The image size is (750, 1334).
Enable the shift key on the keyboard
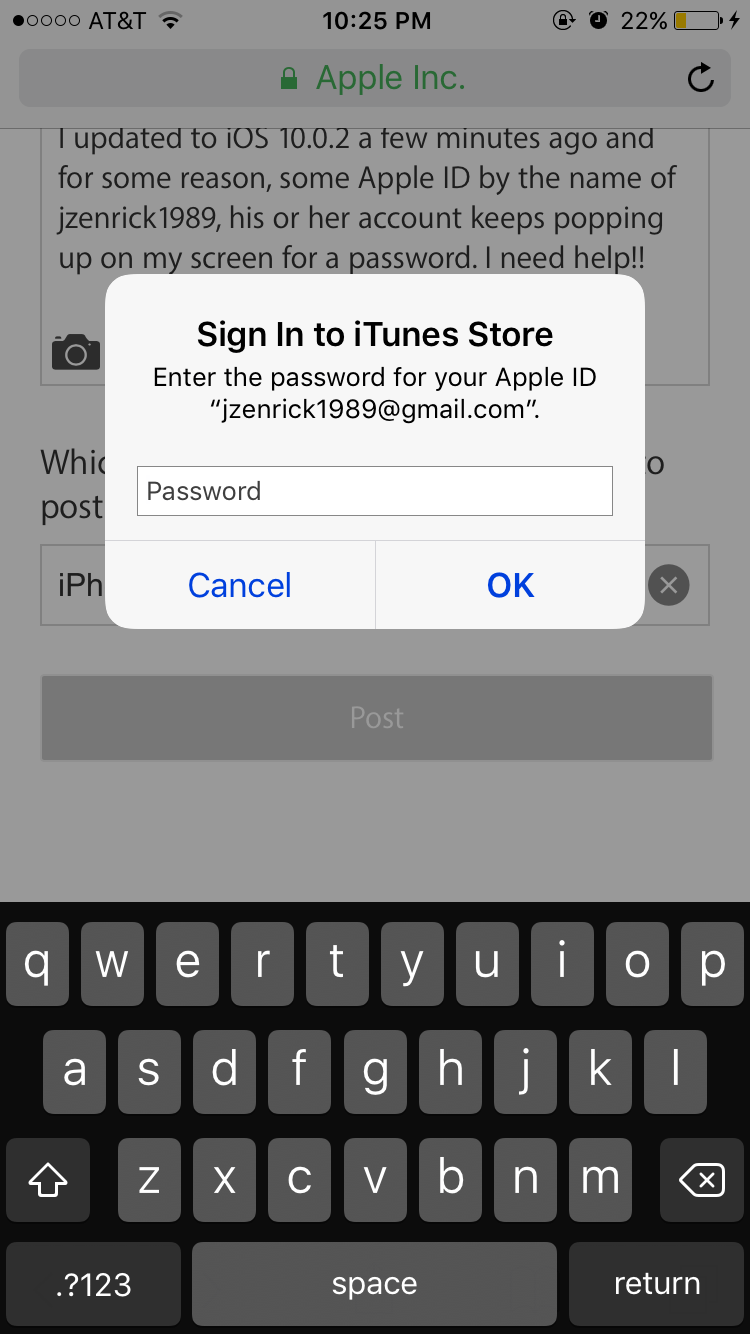48,1181
